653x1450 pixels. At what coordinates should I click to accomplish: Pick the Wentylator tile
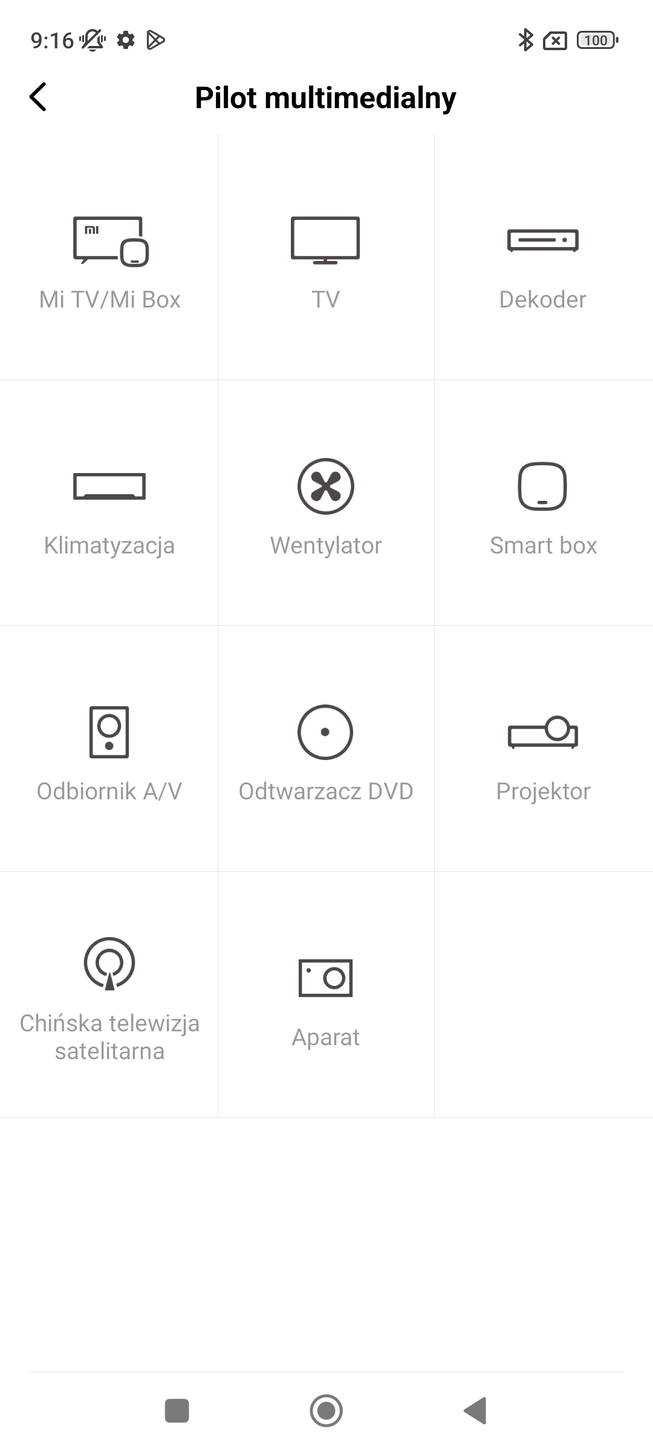point(326,503)
